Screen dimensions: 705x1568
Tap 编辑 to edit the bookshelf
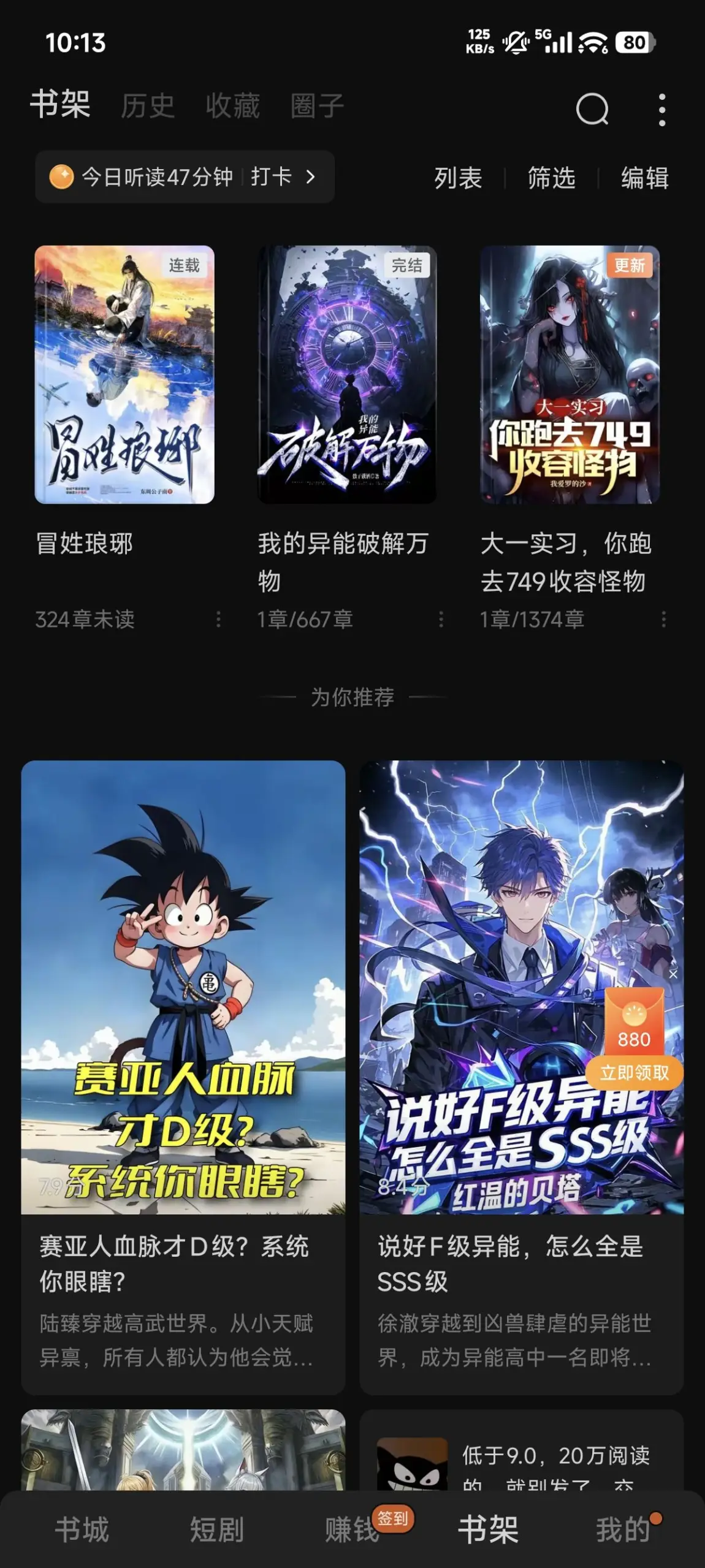tap(644, 178)
